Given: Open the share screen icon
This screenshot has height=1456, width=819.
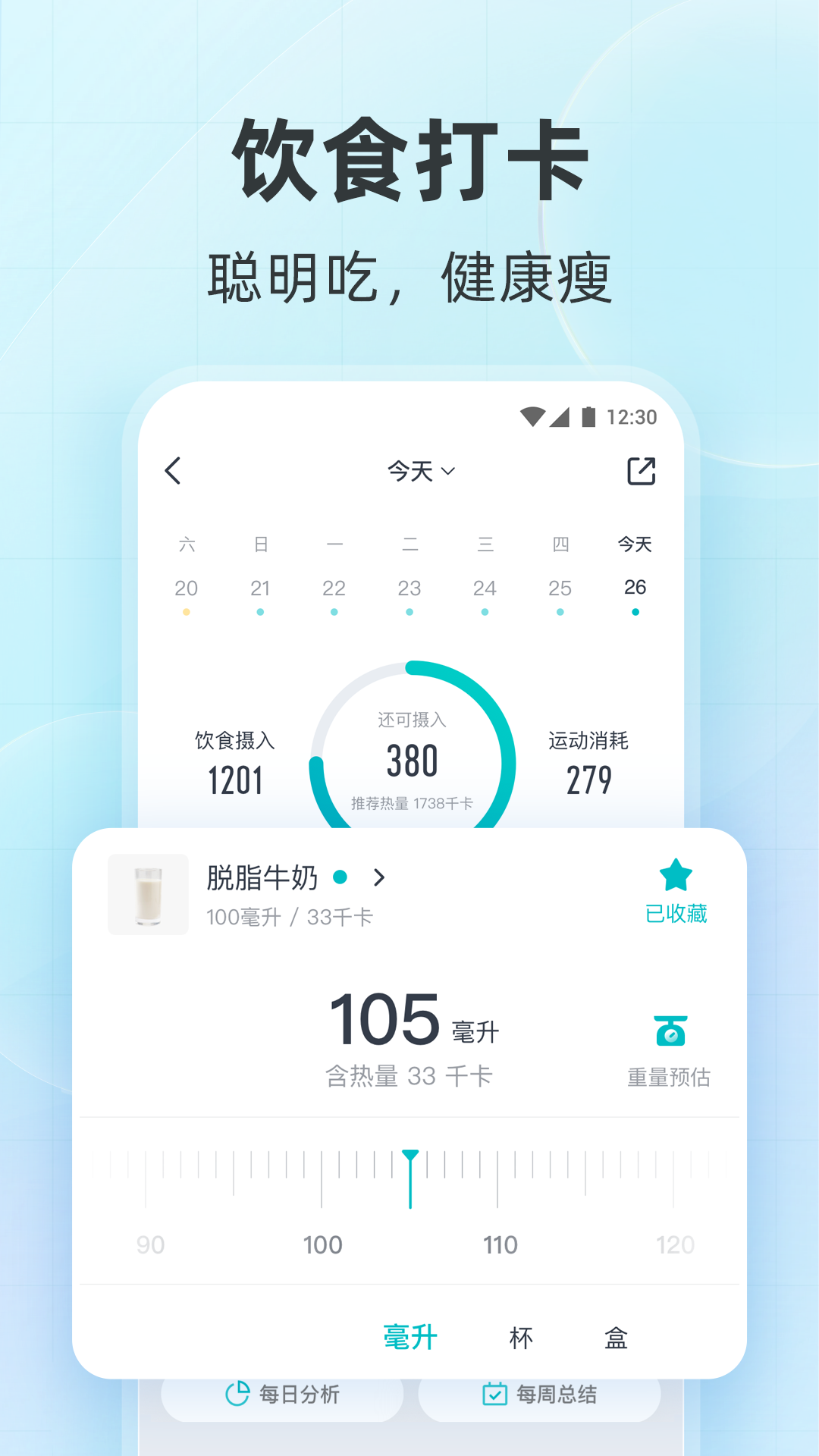Looking at the screenshot, I should pos(642,471).
